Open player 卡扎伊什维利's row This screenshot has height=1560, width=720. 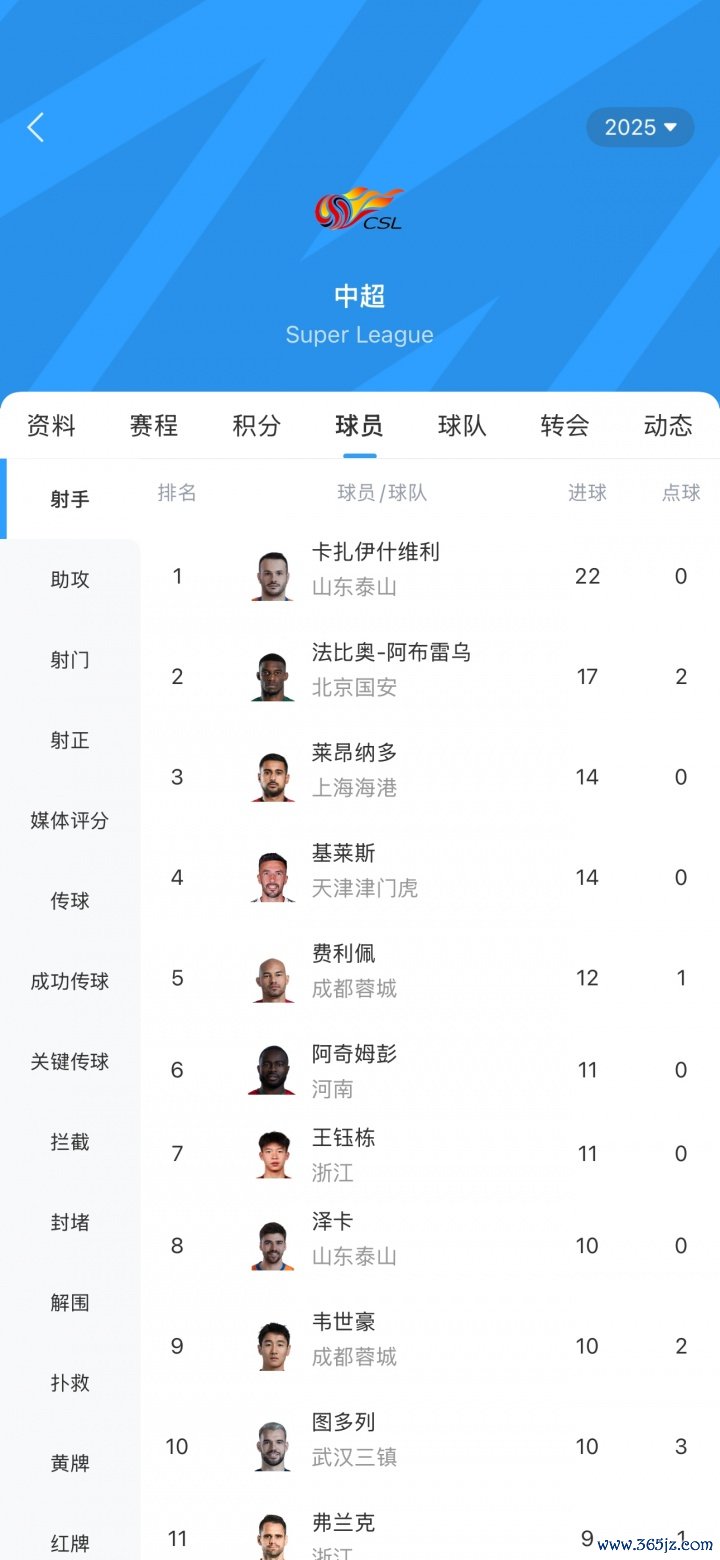point(430,575)
